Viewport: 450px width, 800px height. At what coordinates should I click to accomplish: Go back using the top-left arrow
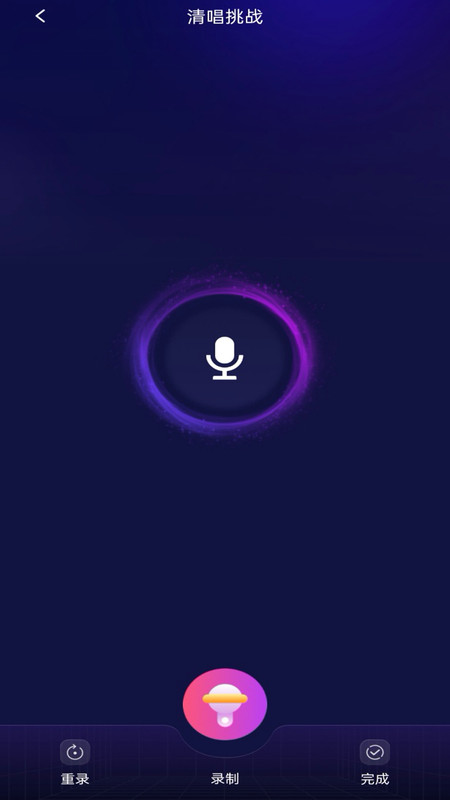(x=40, y=16)
